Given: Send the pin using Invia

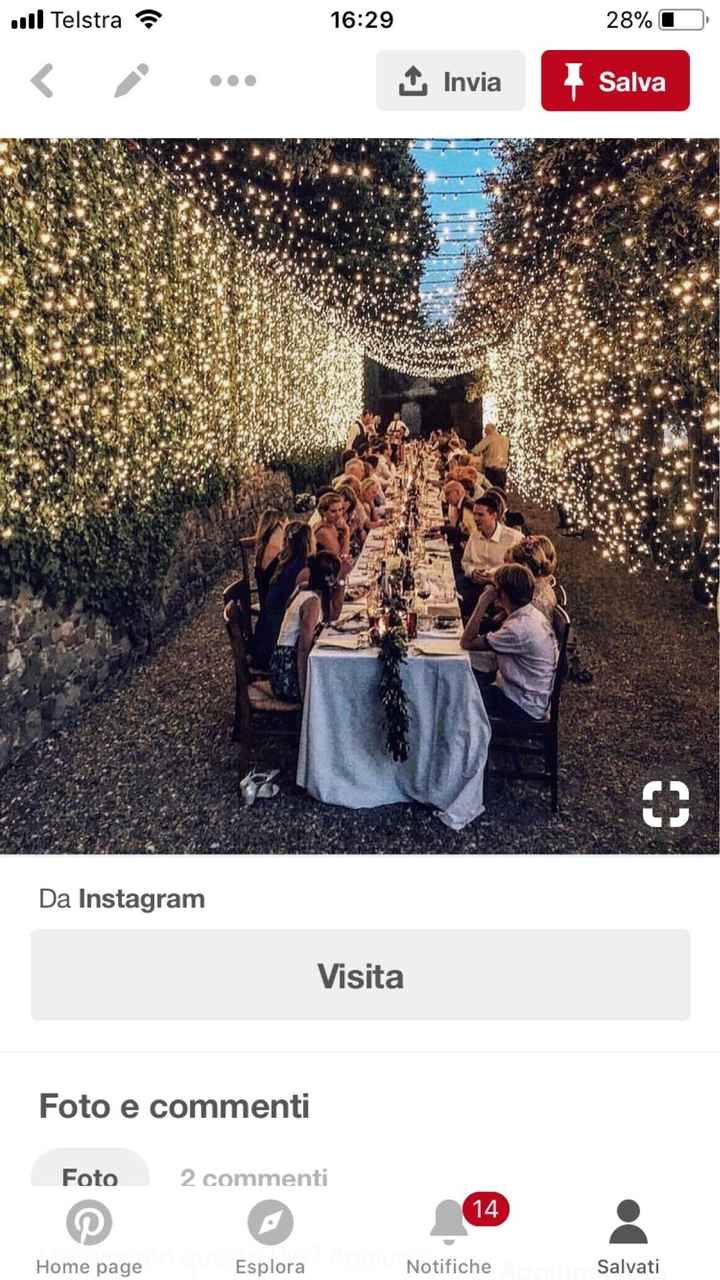Looking at the screenshot, I should tap(450, 80).
